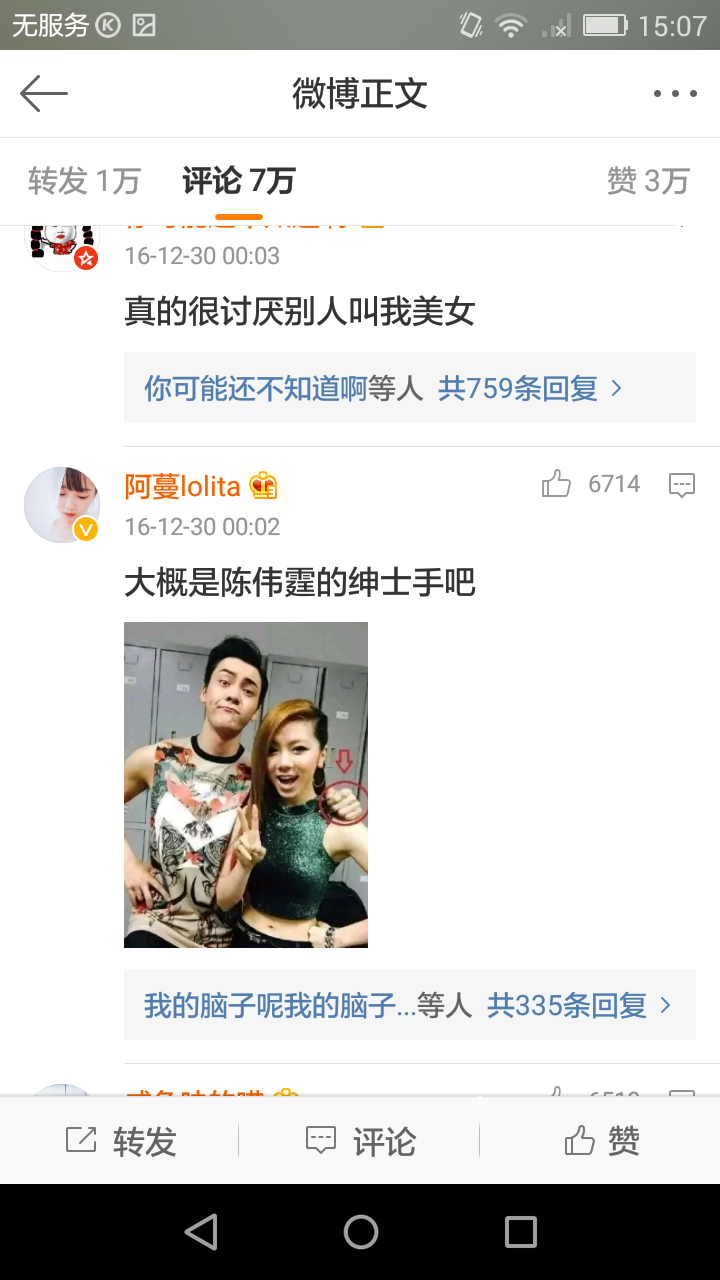This screenshot has width=720, height=1280.
Task: Switch to the 赞 3万 tab
Action: pyautogui.click(x=648, y=181)
